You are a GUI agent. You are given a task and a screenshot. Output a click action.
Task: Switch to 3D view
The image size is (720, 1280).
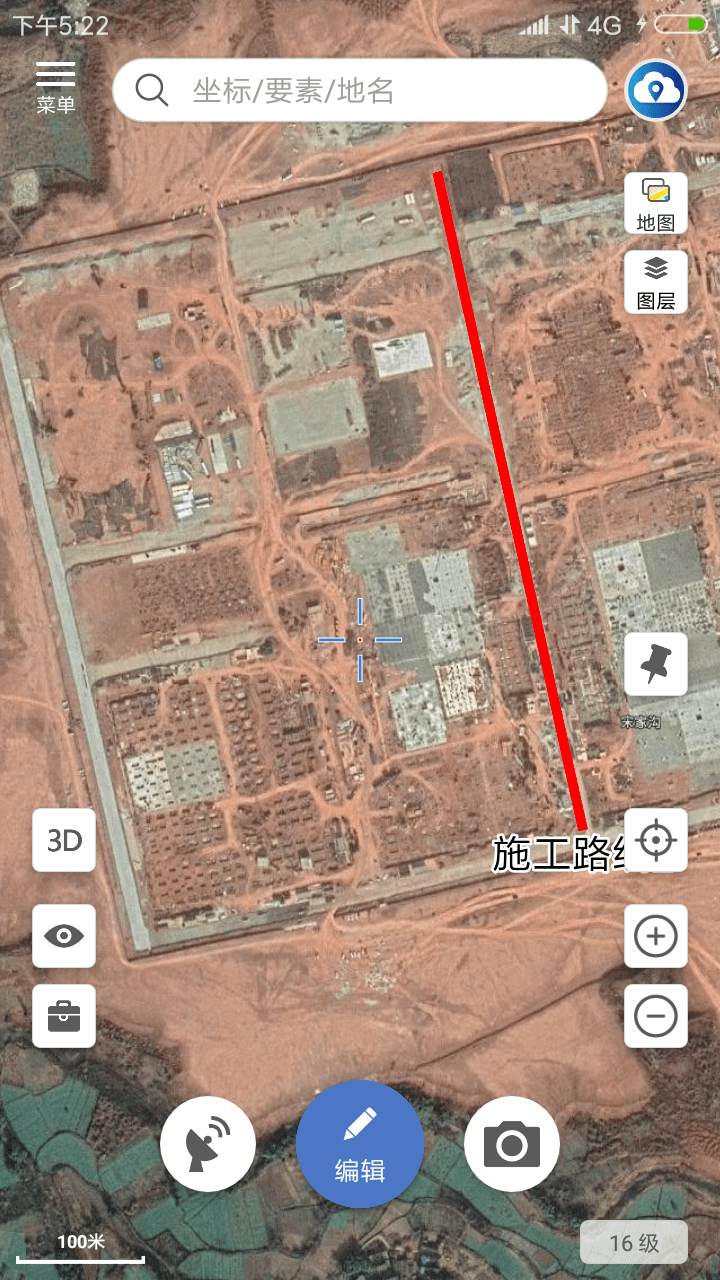click(x=64, y=840)
